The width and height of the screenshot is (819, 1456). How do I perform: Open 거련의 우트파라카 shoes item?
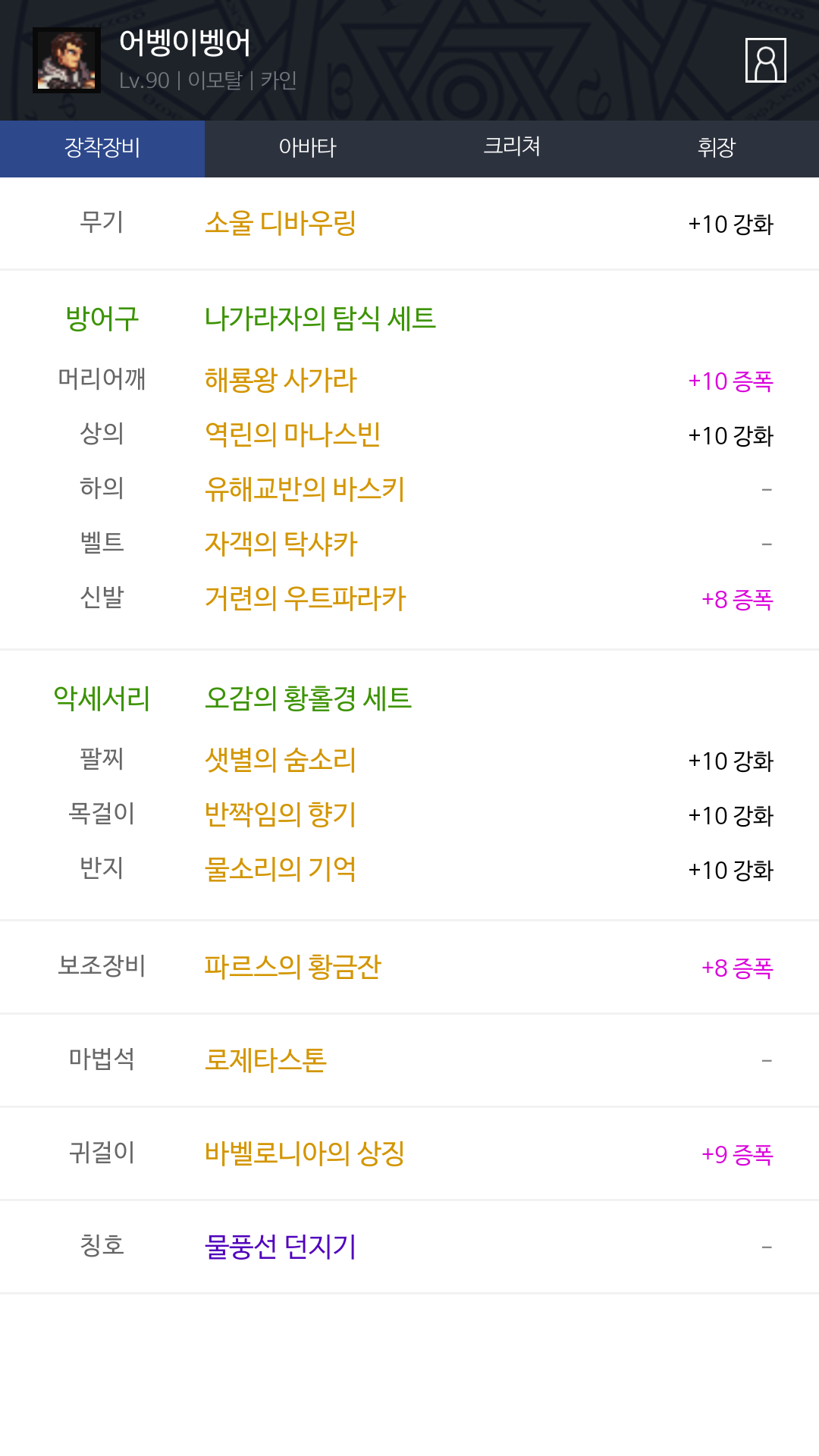[306, 598]
